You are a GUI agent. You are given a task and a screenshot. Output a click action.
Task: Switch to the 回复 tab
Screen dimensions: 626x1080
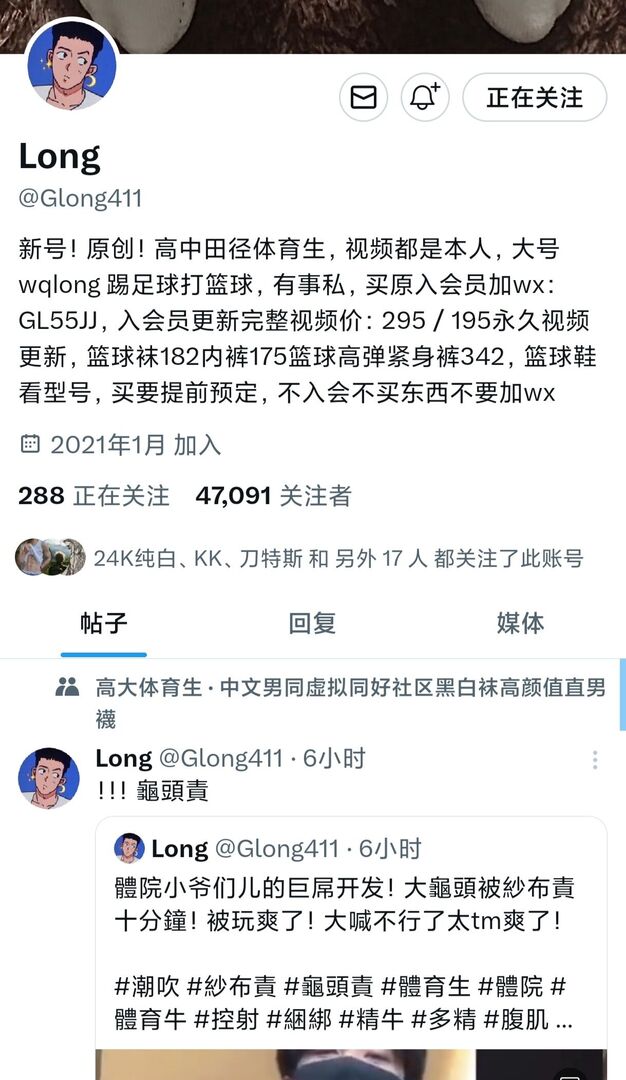tap(312, 624)
